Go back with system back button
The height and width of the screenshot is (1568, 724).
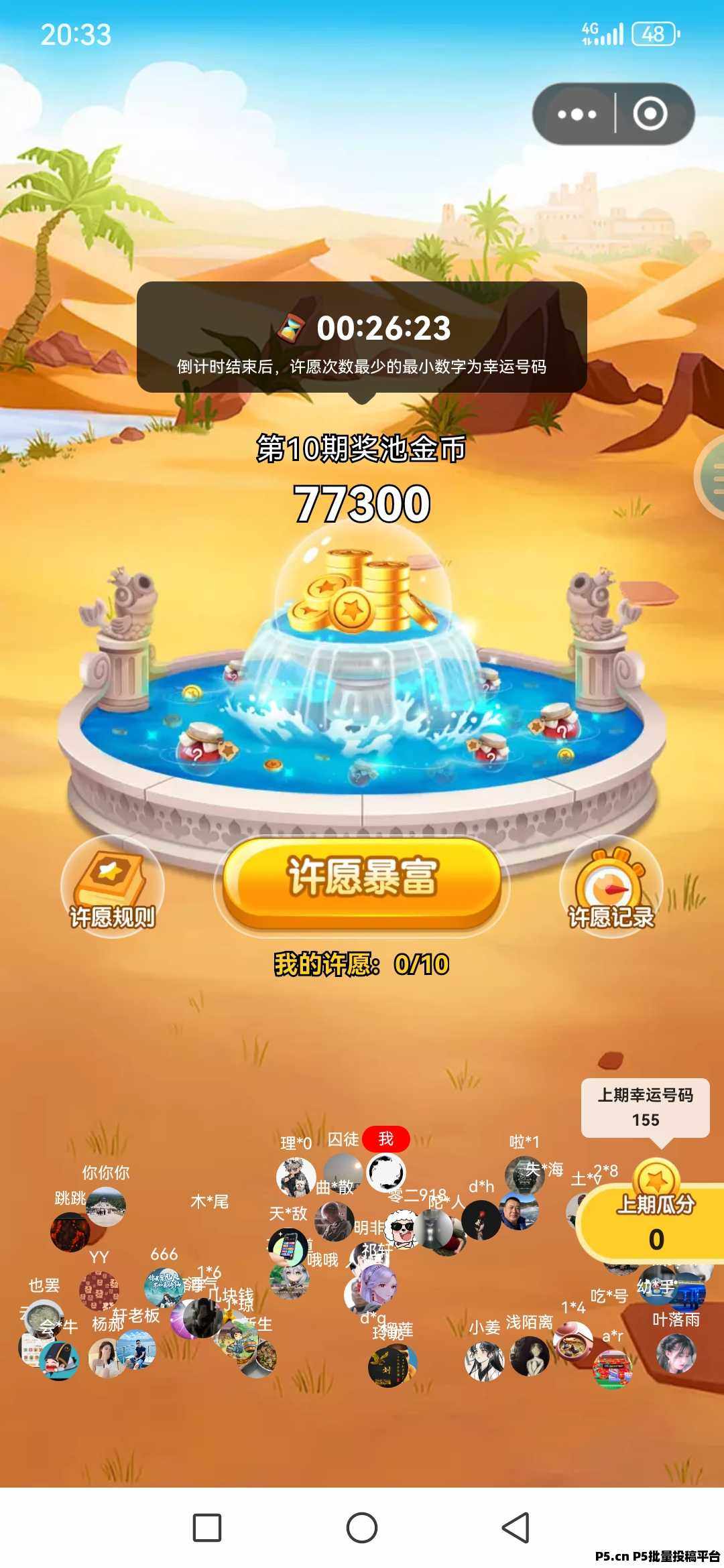(516, 1527)
